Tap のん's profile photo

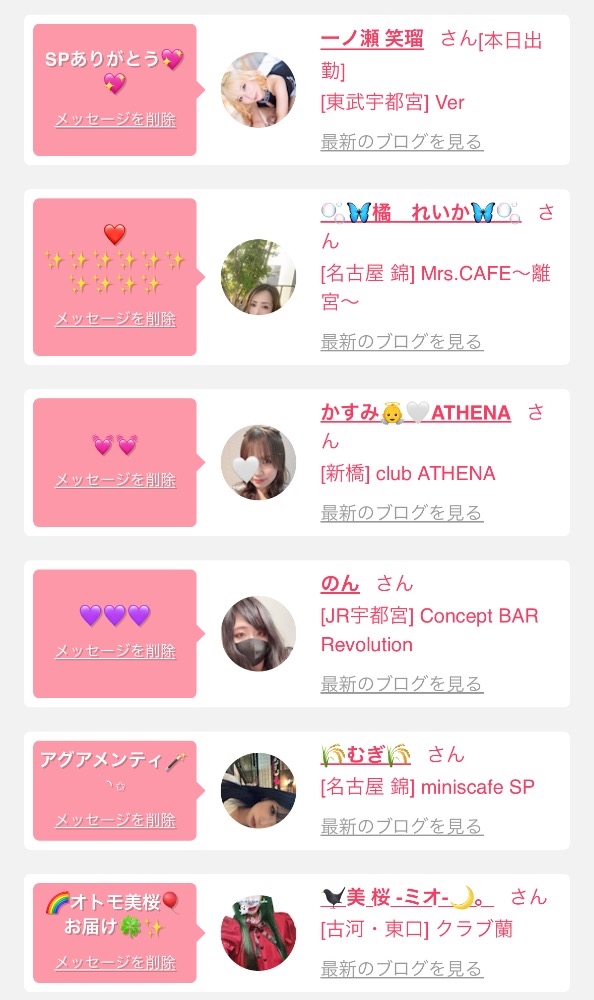258,634
